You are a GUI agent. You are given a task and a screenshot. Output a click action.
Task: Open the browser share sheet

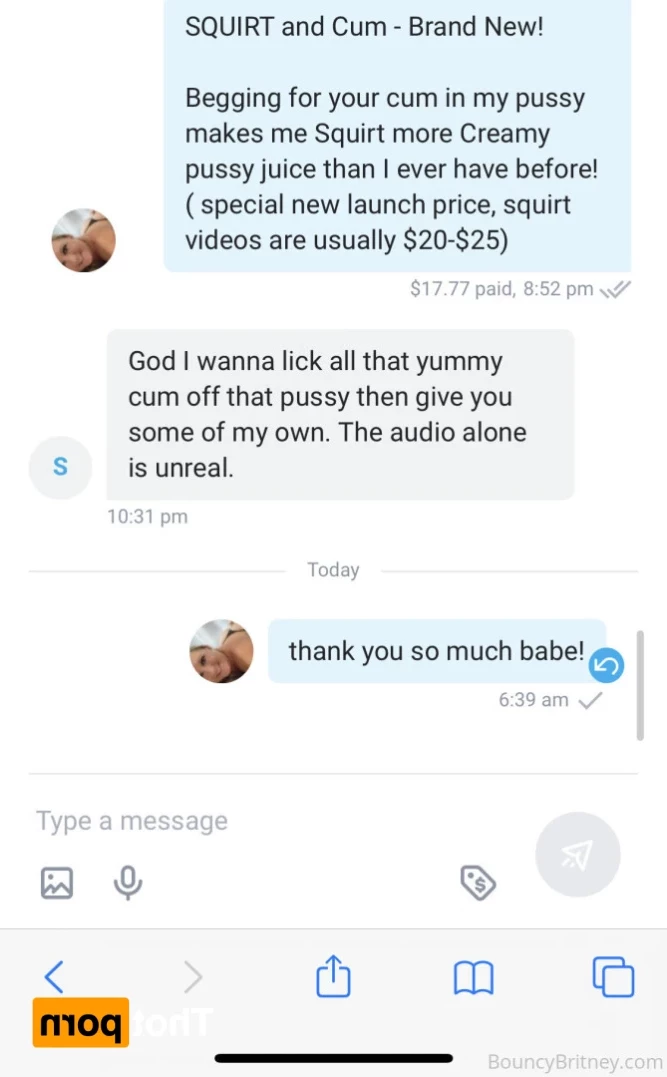(333, 976)
